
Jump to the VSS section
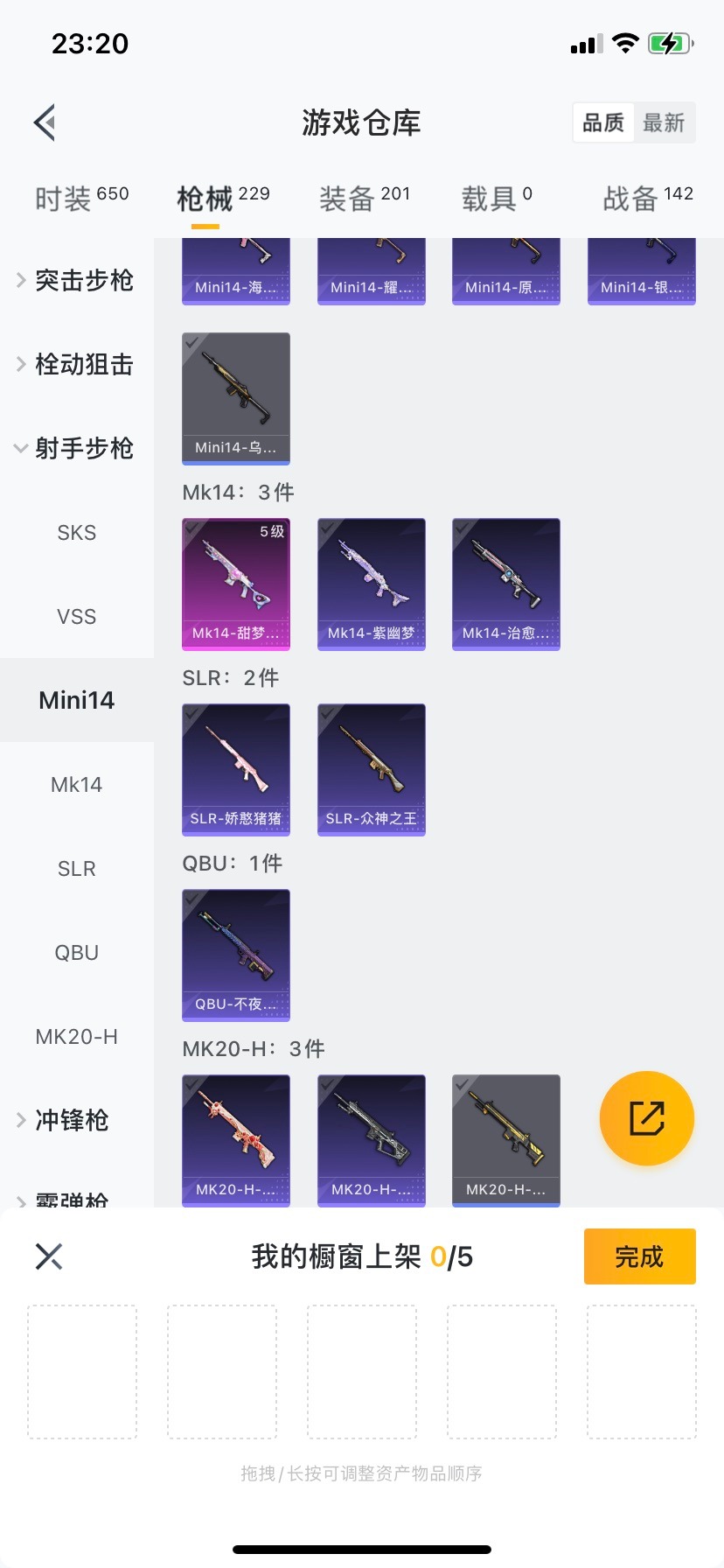77,616
